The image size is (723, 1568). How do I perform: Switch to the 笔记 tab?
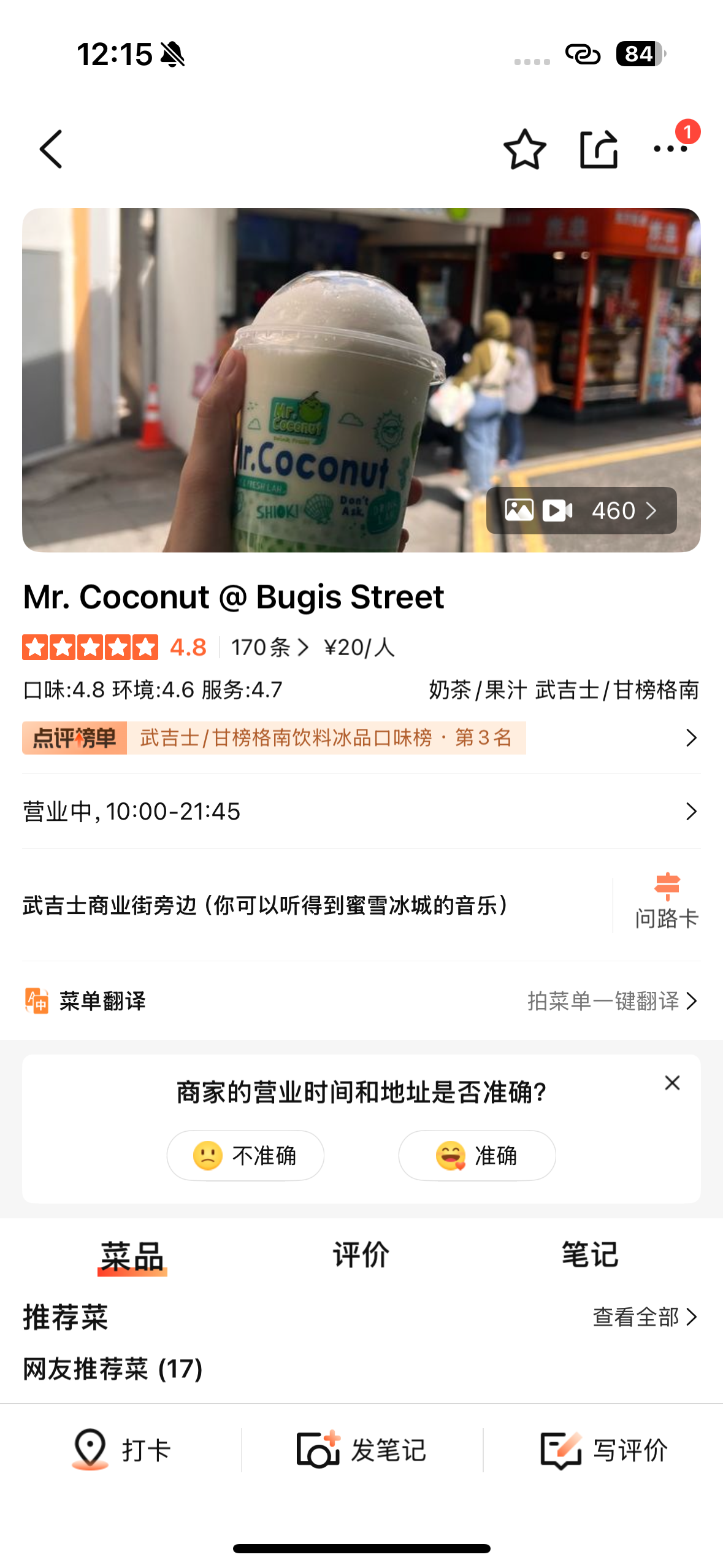pos(590,1255)
